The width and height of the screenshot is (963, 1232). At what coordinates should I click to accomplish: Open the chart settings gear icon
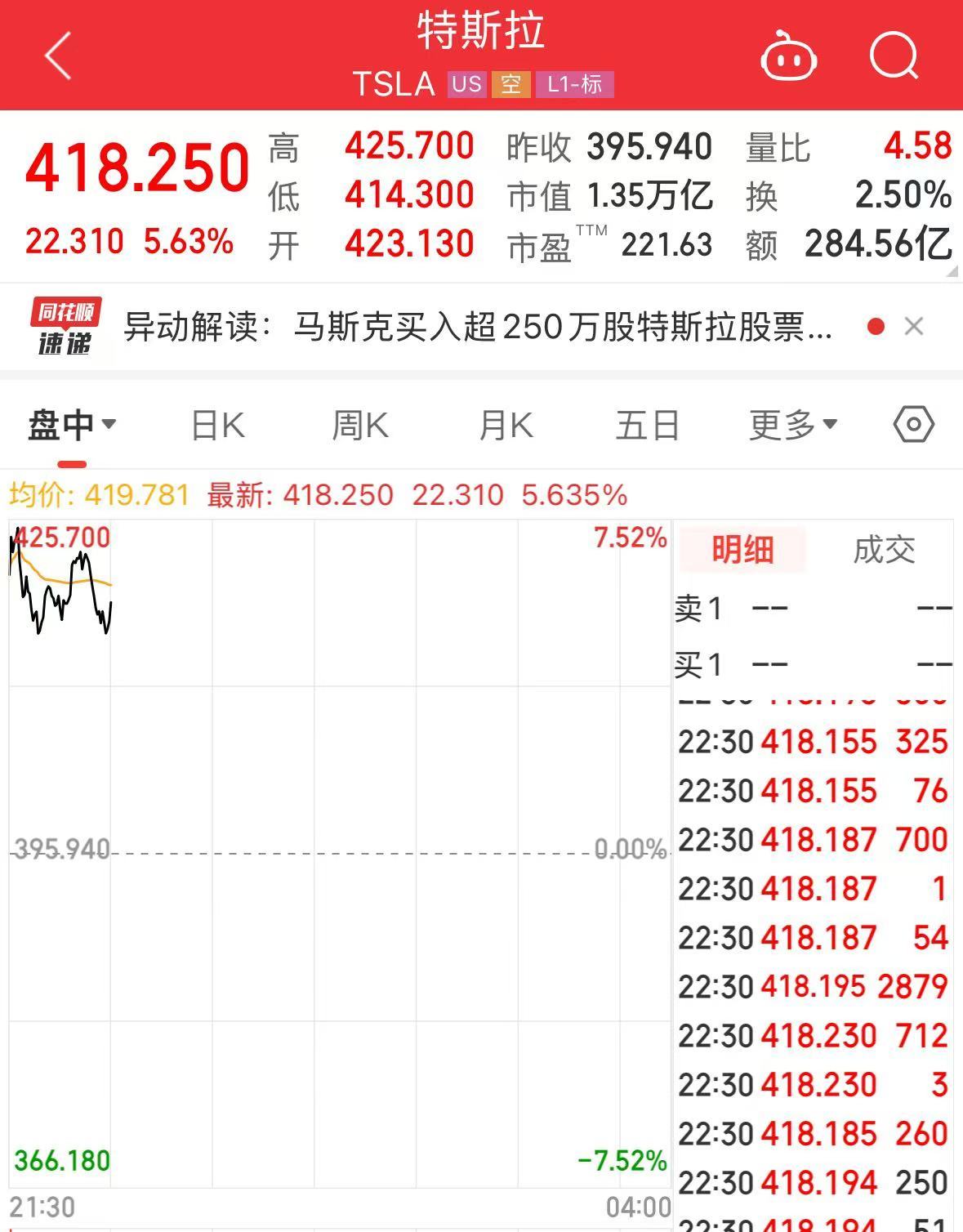912,423
